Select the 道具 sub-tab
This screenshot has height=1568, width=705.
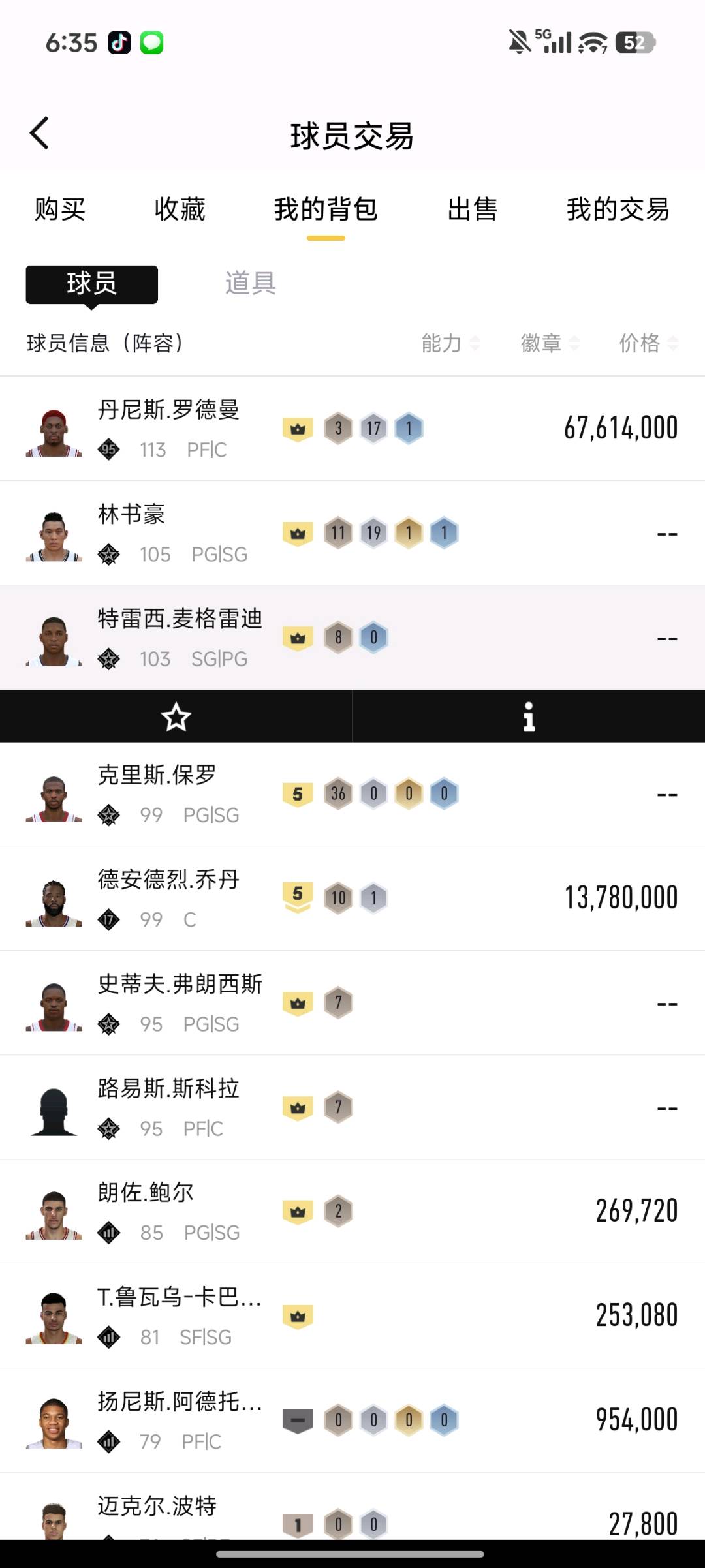click(x=251, y=283)
